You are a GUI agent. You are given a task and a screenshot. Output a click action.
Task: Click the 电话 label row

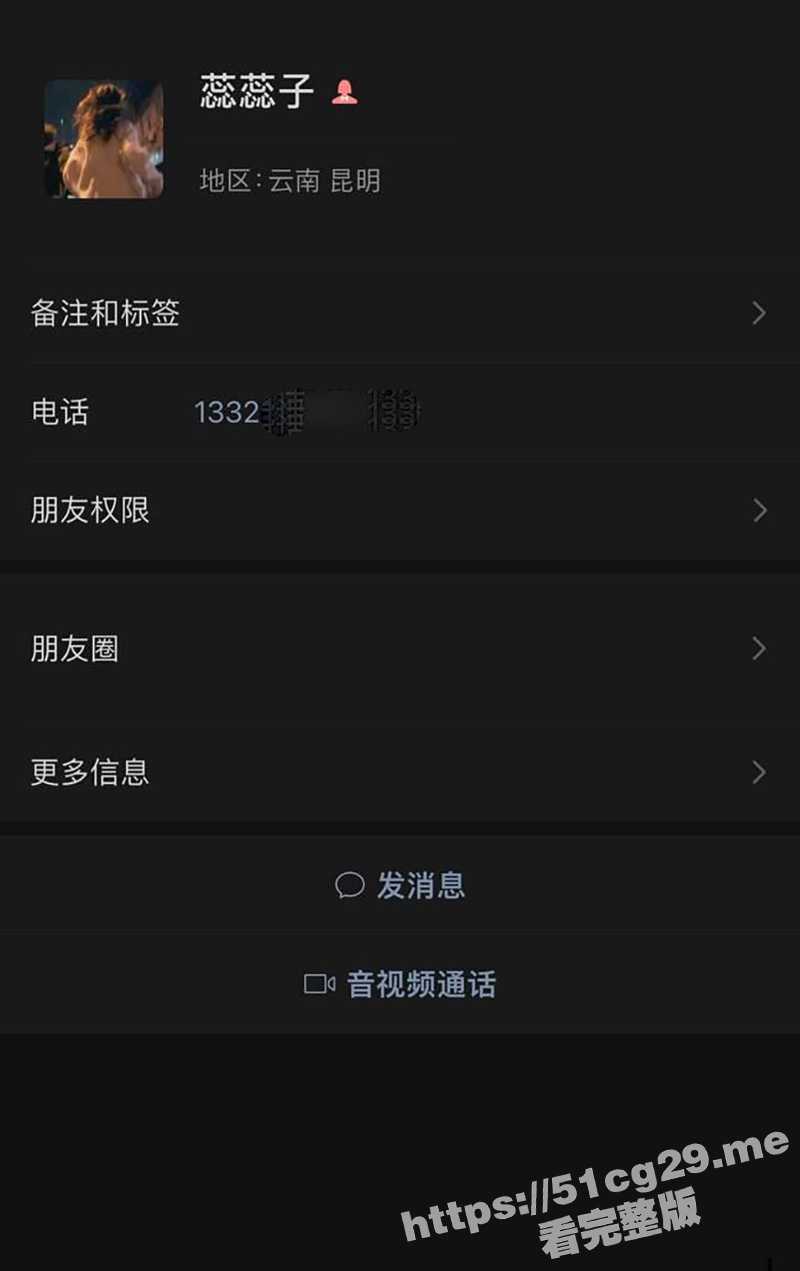point(60,413)
